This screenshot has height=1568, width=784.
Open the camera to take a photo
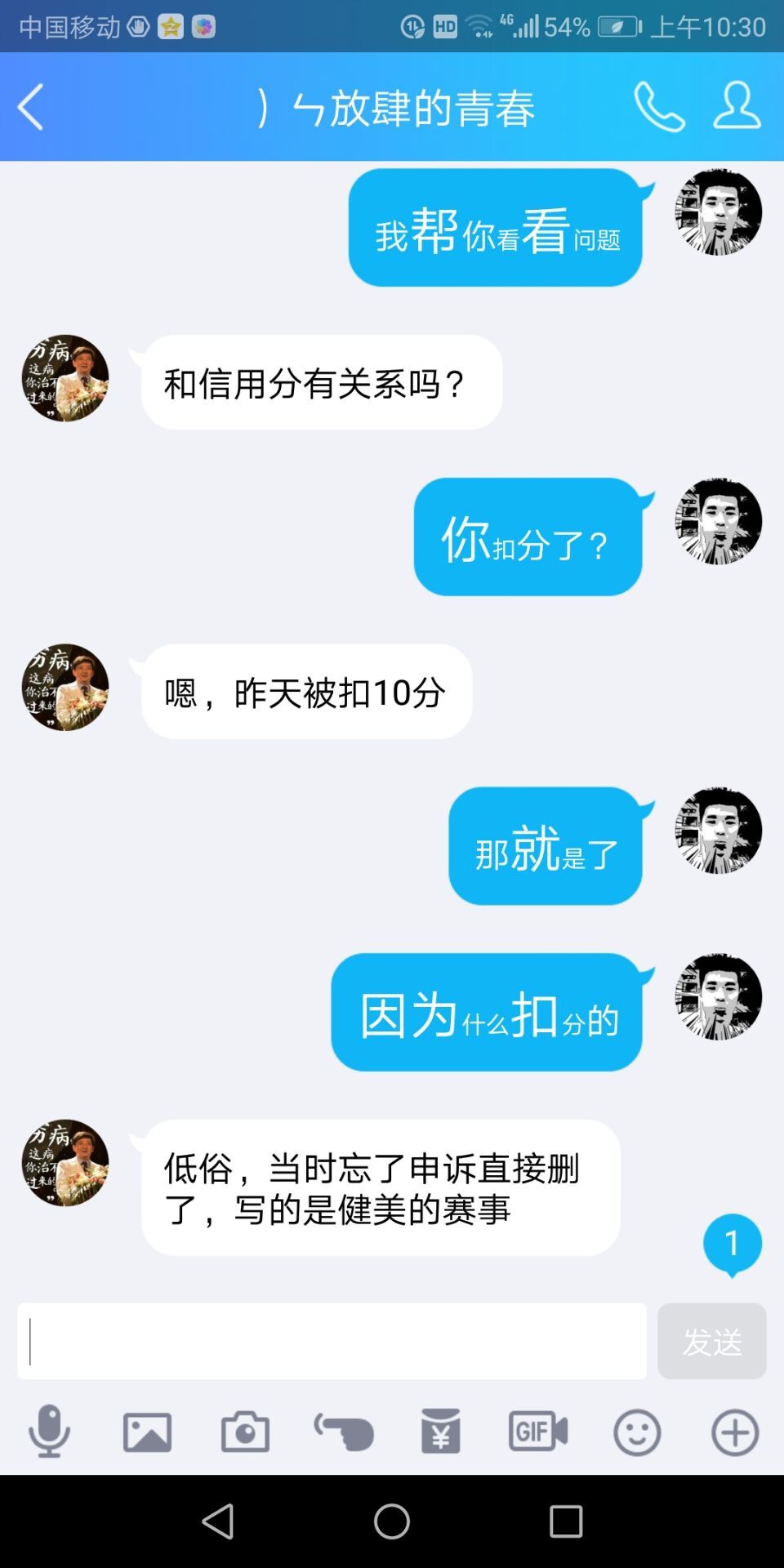click(245, 1432)
